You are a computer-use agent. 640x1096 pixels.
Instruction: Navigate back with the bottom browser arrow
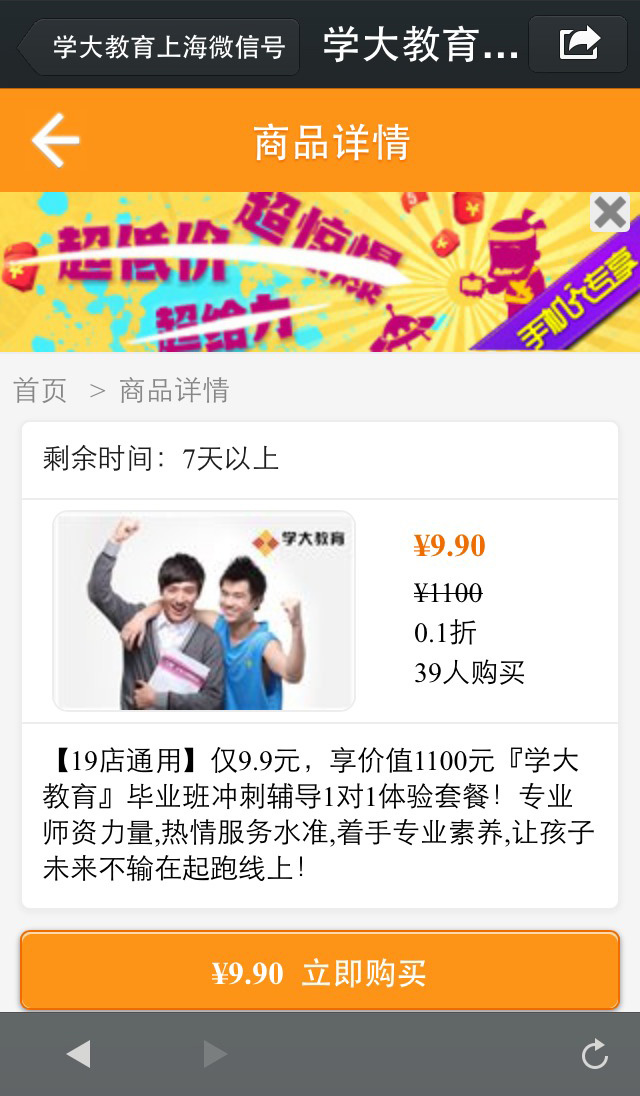pos(78,1053)
